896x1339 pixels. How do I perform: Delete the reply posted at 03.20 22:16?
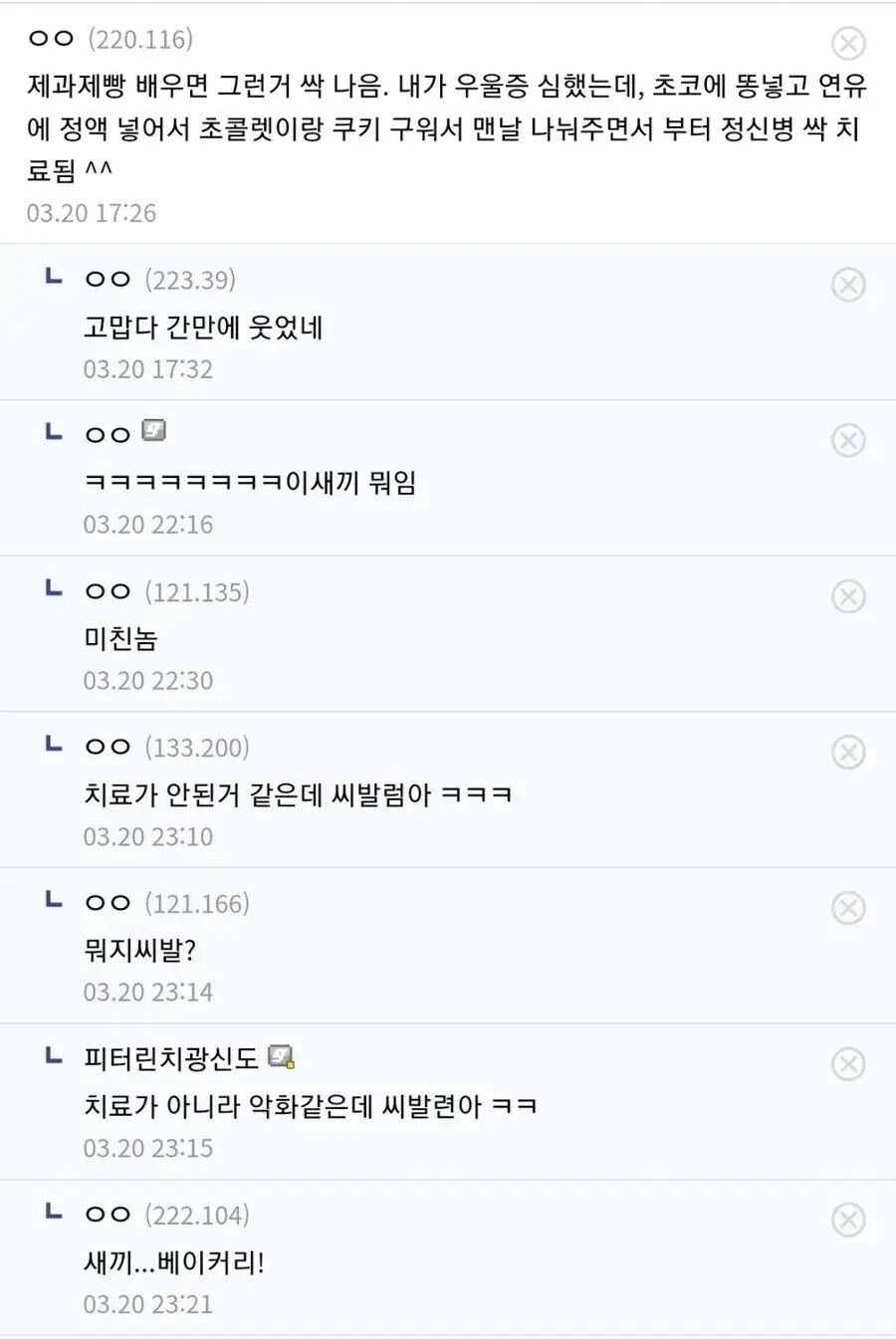848,440
